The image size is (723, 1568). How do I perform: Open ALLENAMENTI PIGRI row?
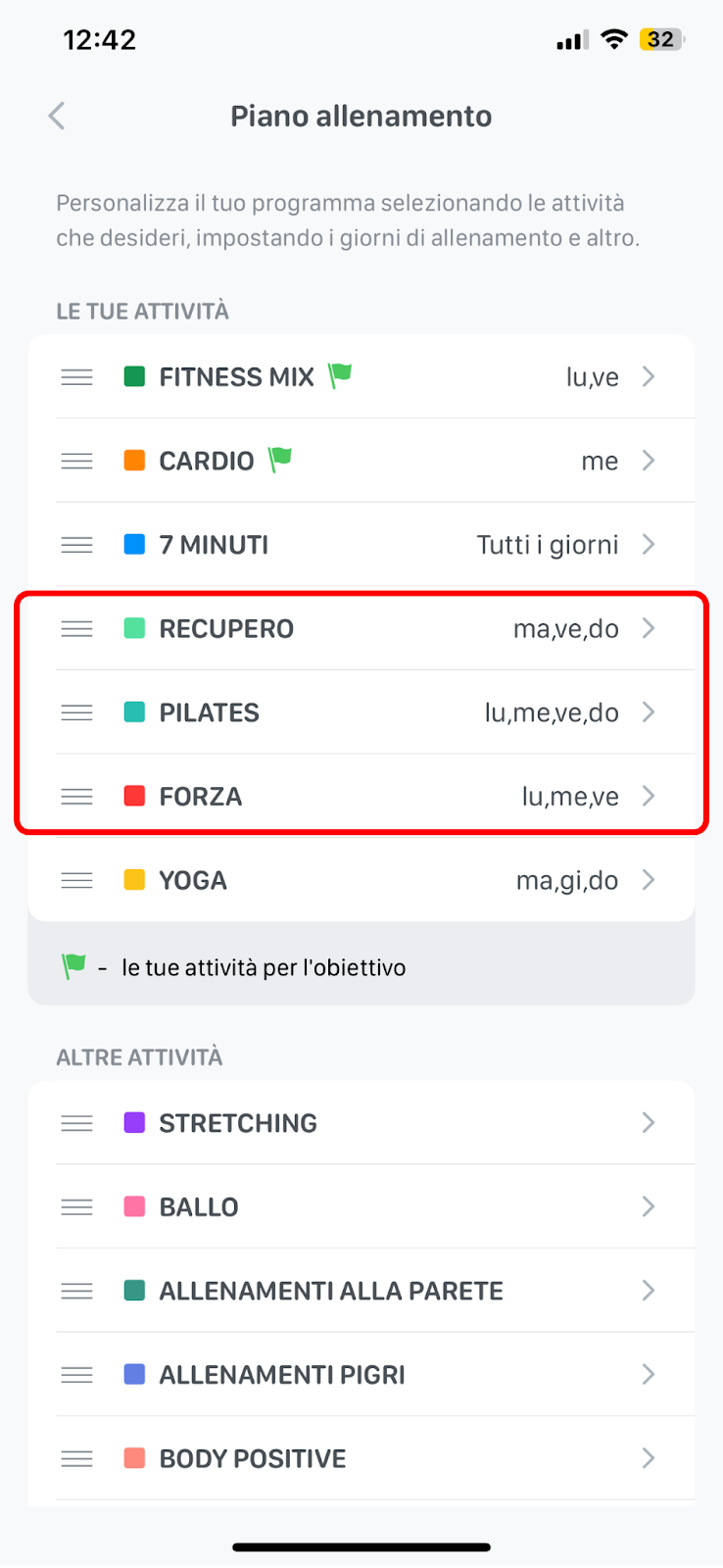tap(361, 1375)
